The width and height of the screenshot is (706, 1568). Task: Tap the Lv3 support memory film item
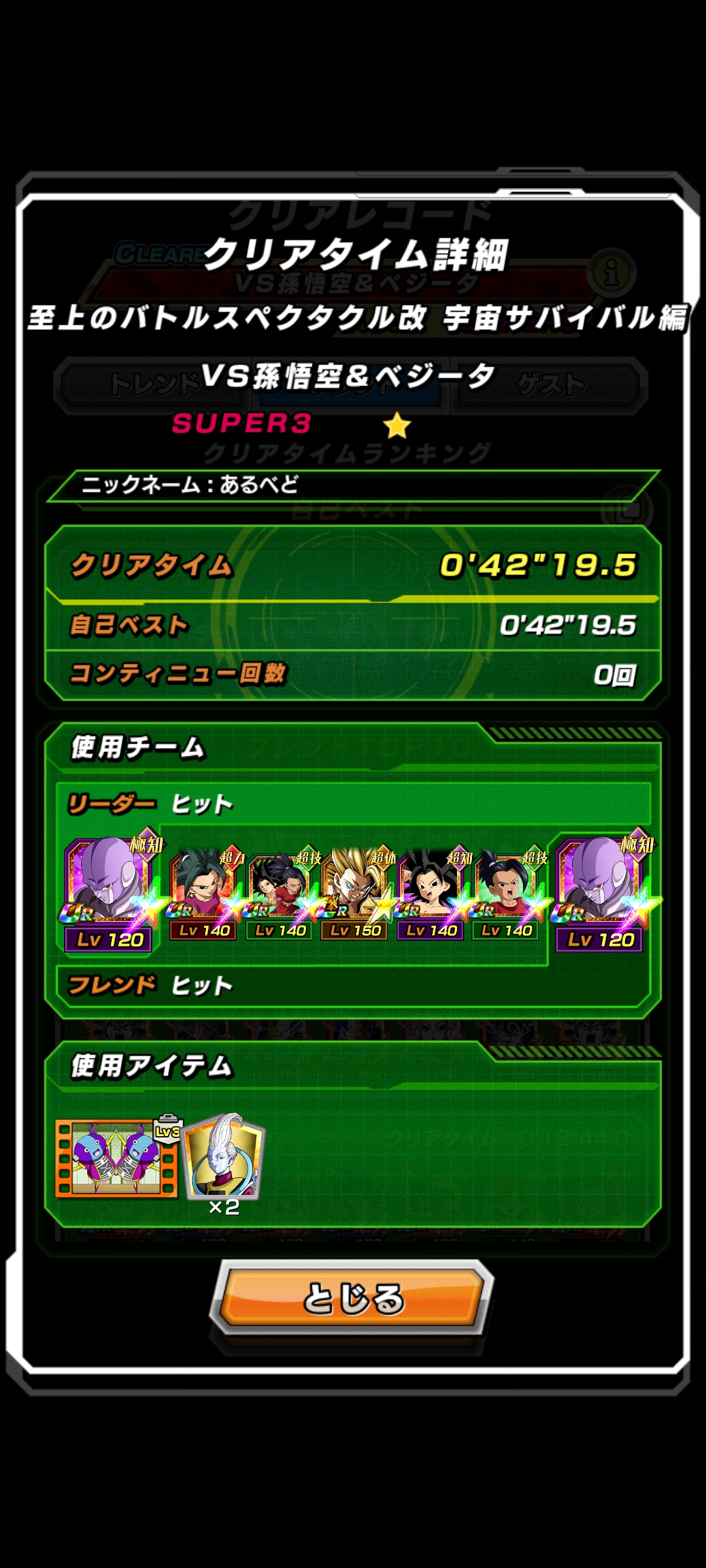pos(116,1158)
